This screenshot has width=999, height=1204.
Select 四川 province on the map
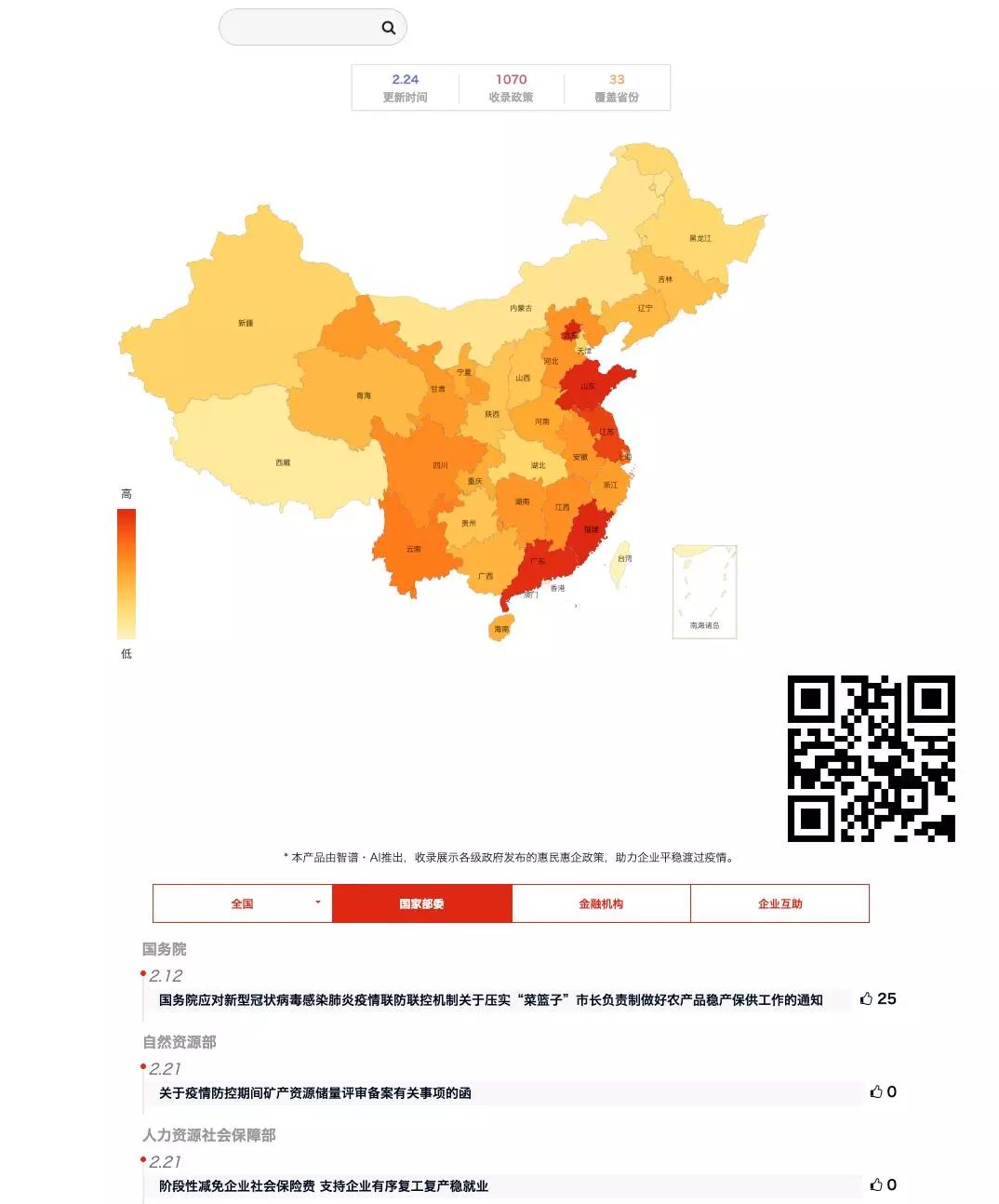(440, 465)
